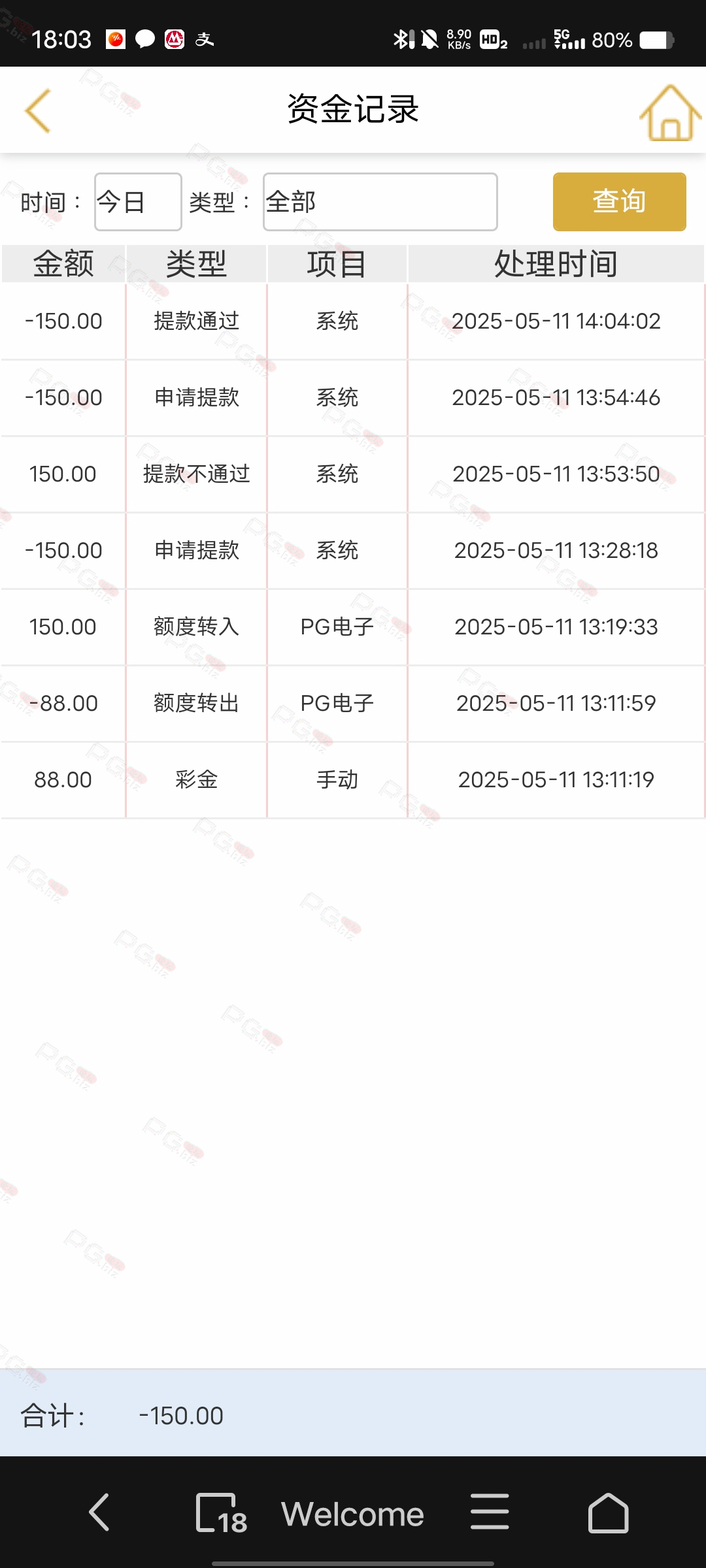
Task: Navigate back in the browser toolbar
Action: (x=99, y=1512)
